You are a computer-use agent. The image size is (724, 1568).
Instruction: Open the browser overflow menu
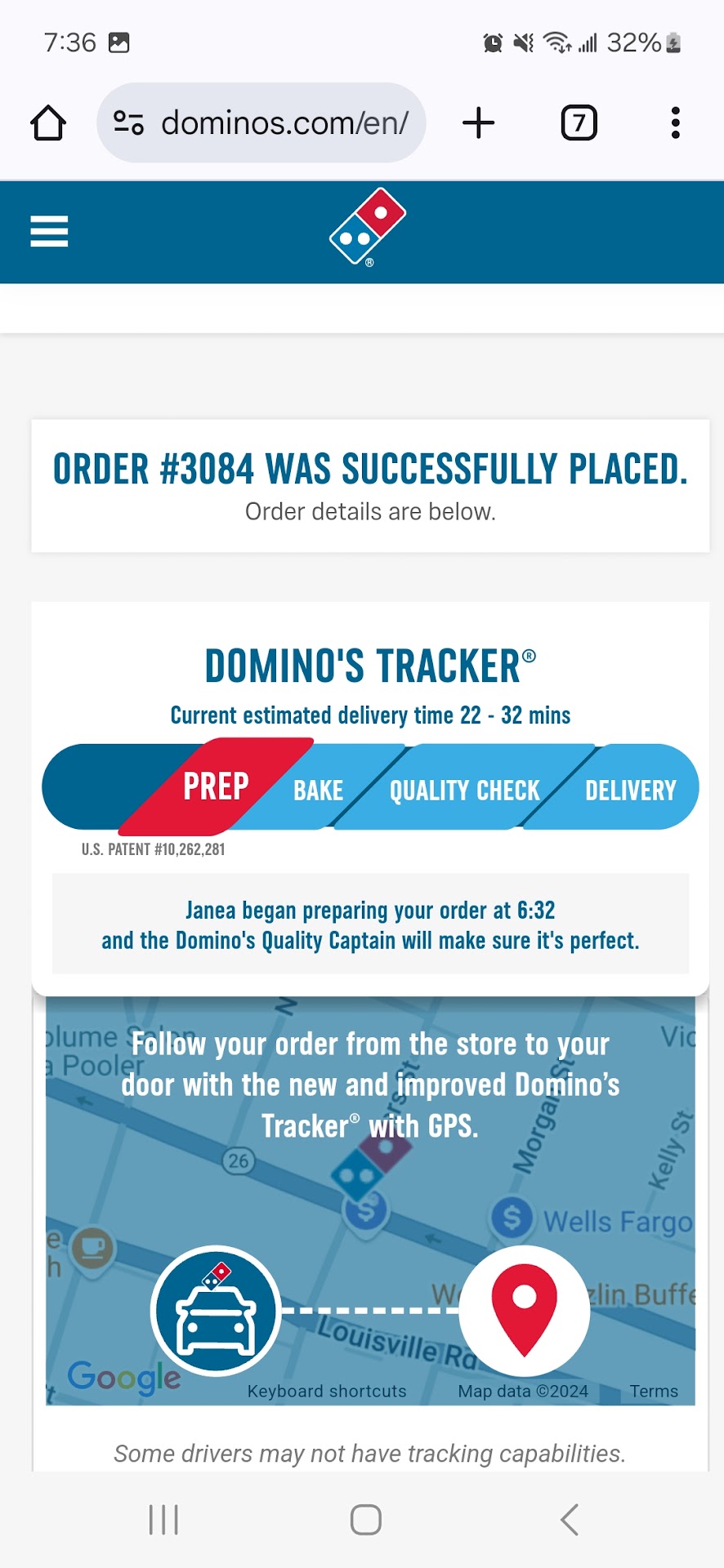point(675,123)
